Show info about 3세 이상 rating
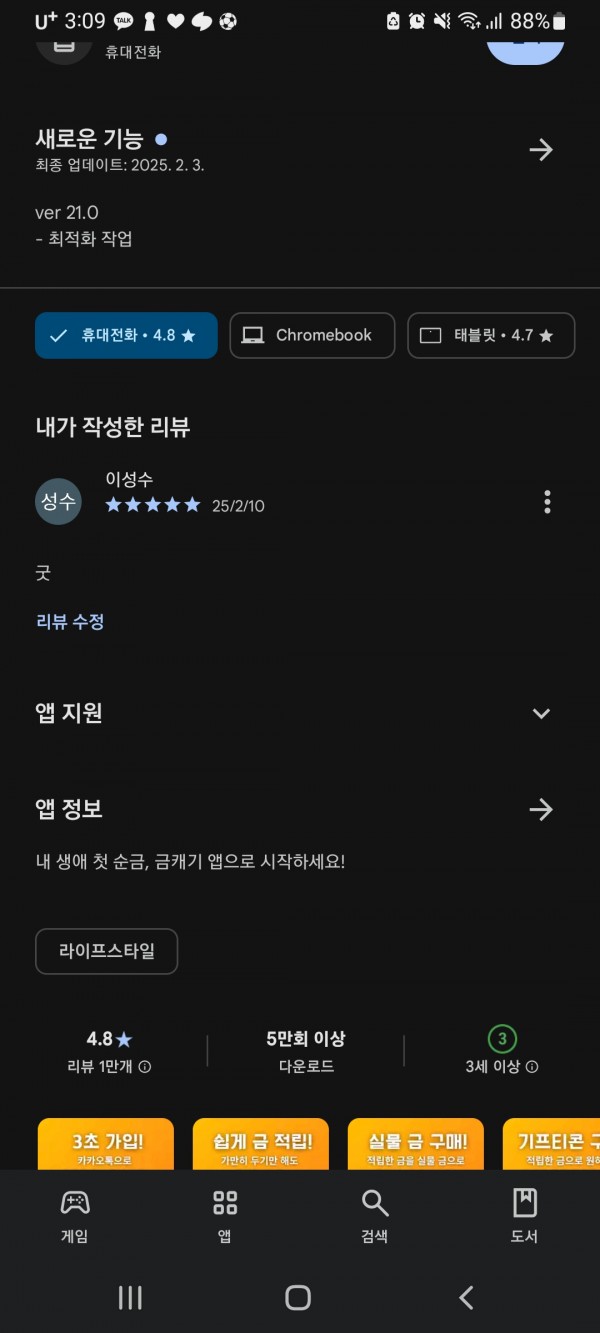Image resolution: width=600 pixels, height=1333 pixels. (532, 1067)
